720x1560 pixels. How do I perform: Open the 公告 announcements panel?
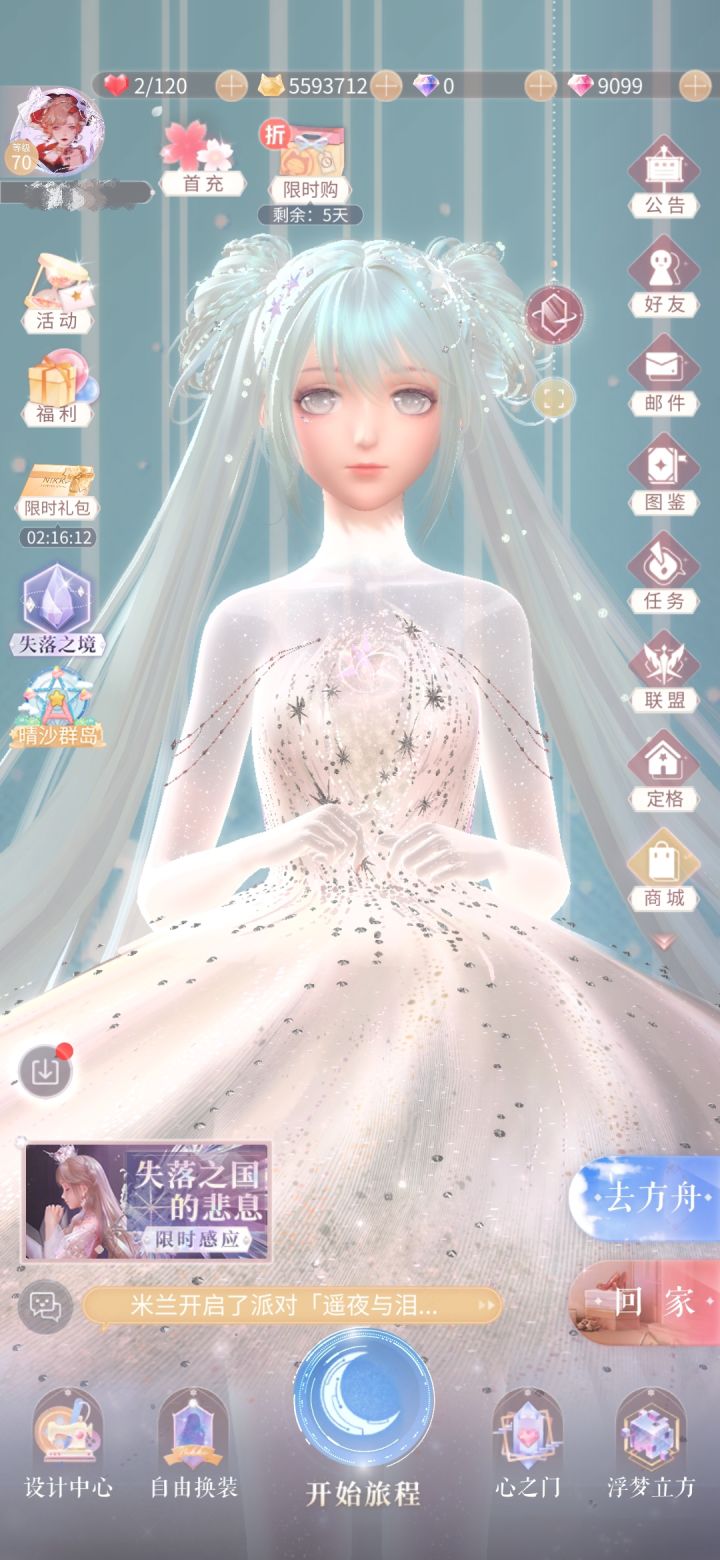click(x=662, y=180)
